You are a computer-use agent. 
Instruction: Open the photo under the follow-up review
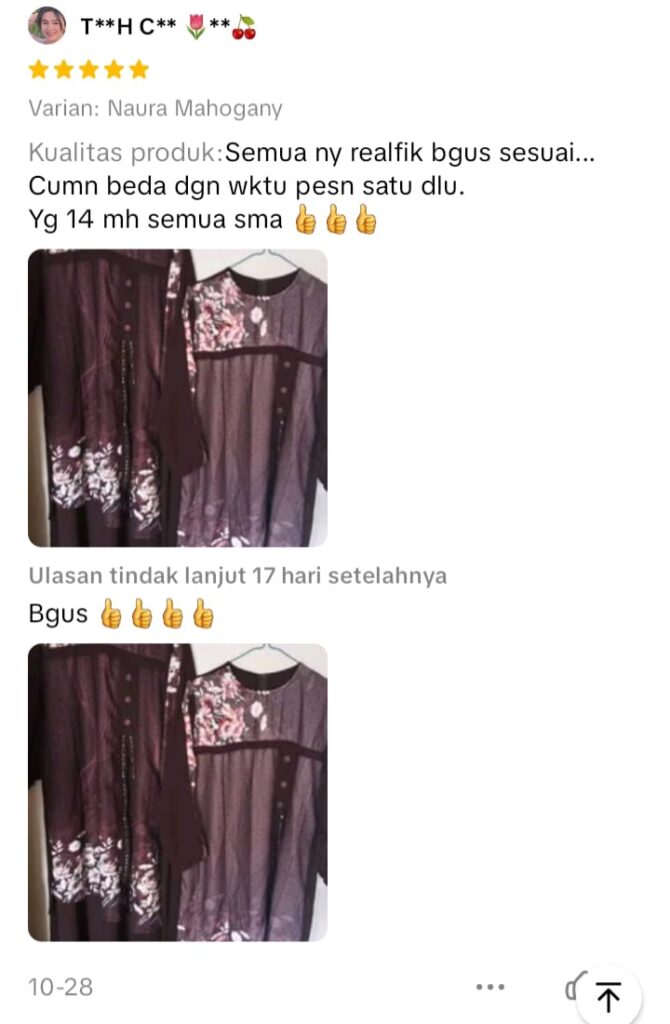(177, 792)
